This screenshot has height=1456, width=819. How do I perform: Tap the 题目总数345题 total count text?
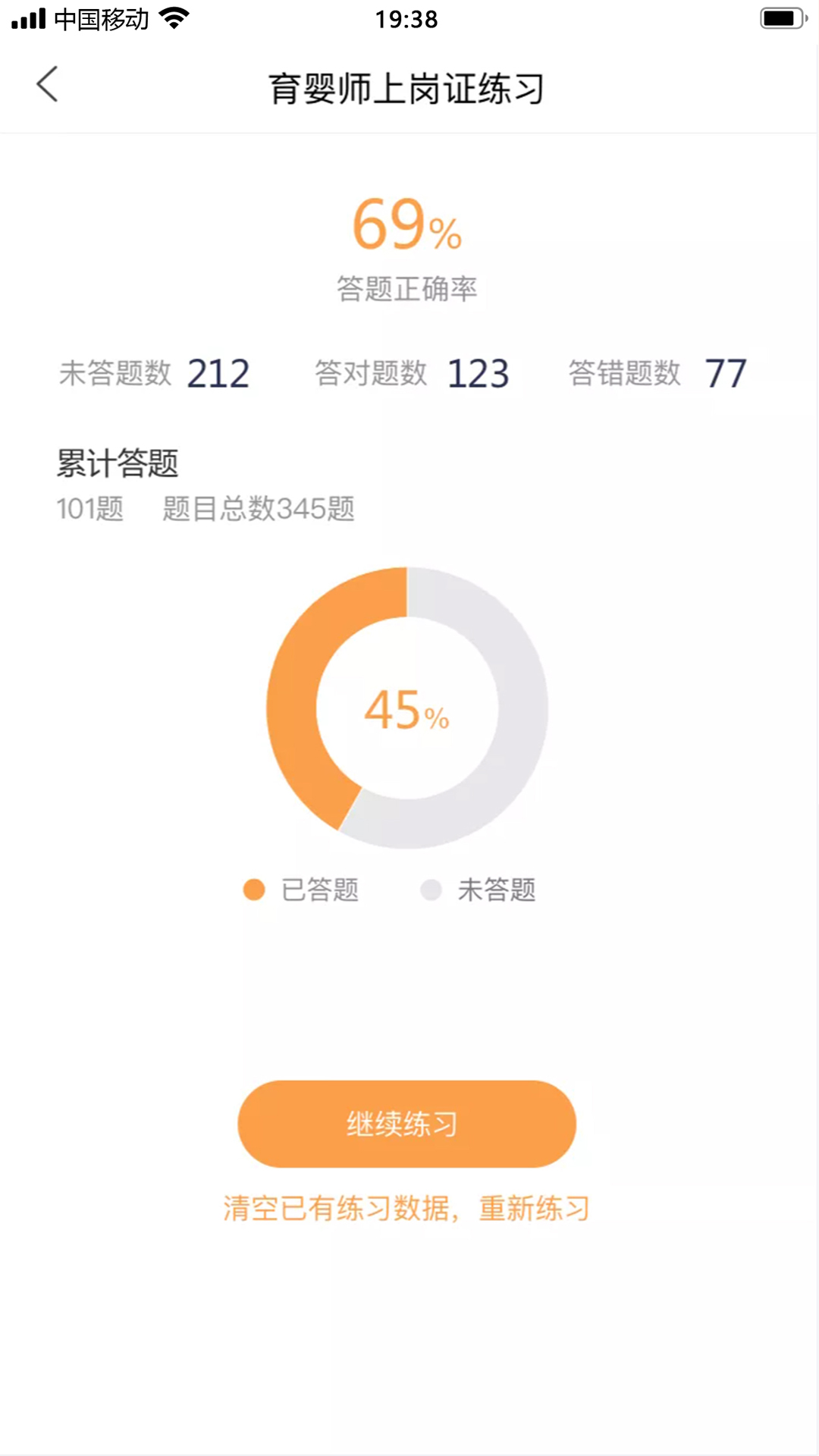pos(258,510)
